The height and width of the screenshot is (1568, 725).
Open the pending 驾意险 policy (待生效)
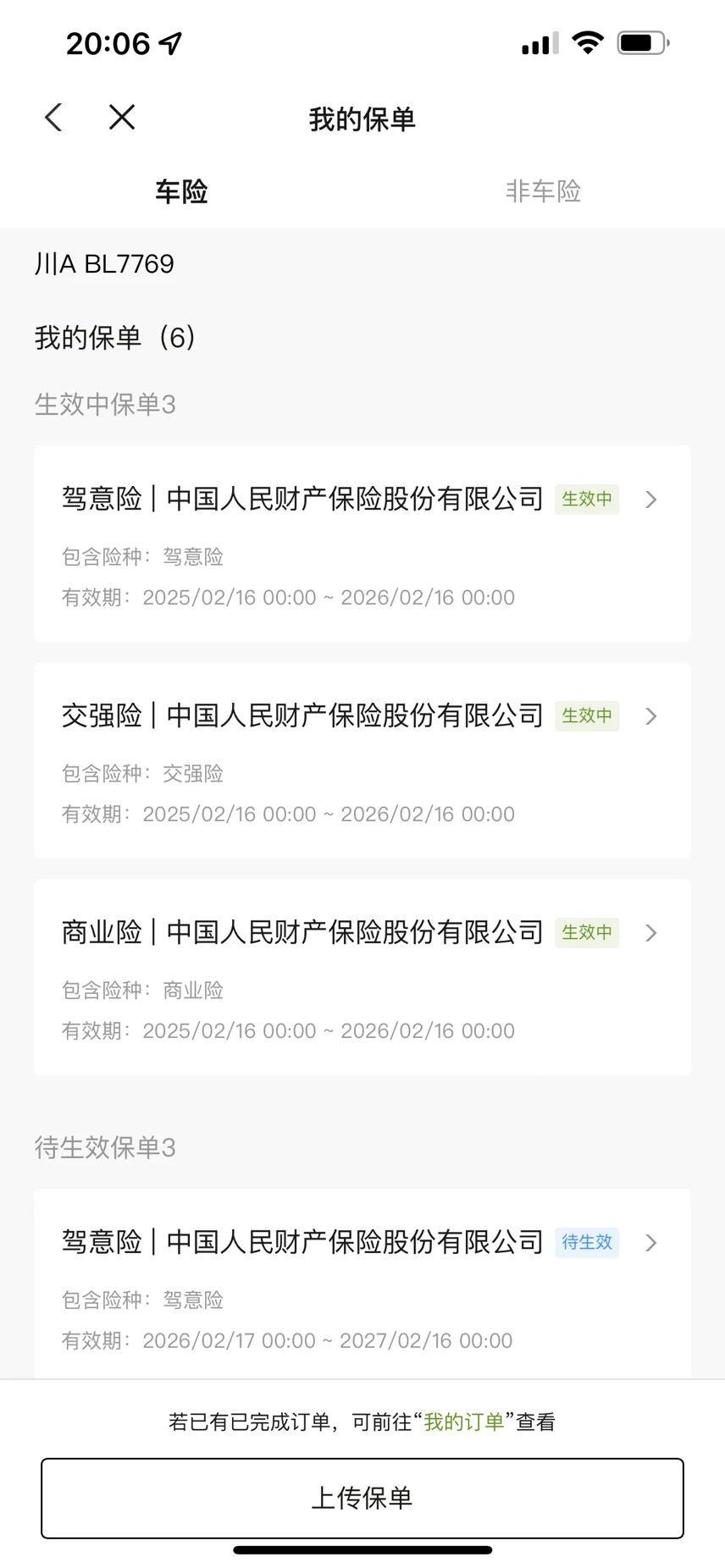click(362, 1284)
